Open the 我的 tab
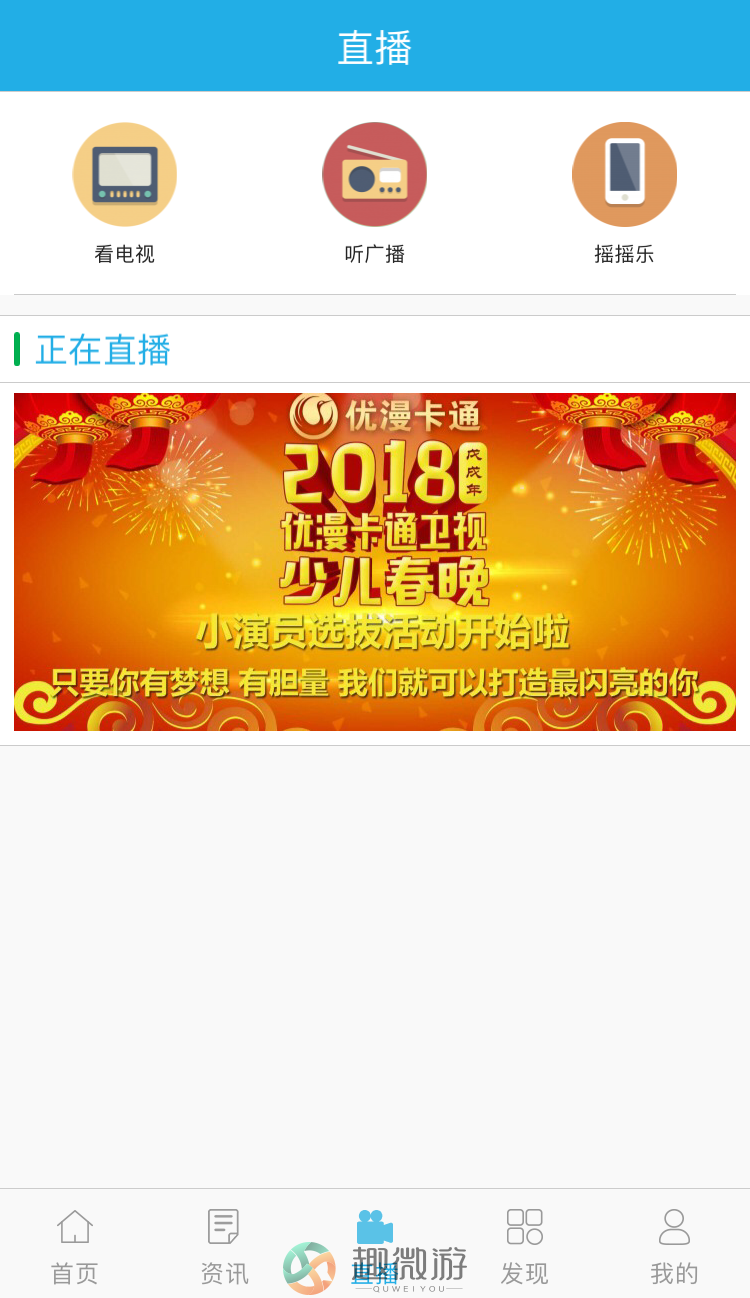 pyautogui.click(x=675, y=1245)
